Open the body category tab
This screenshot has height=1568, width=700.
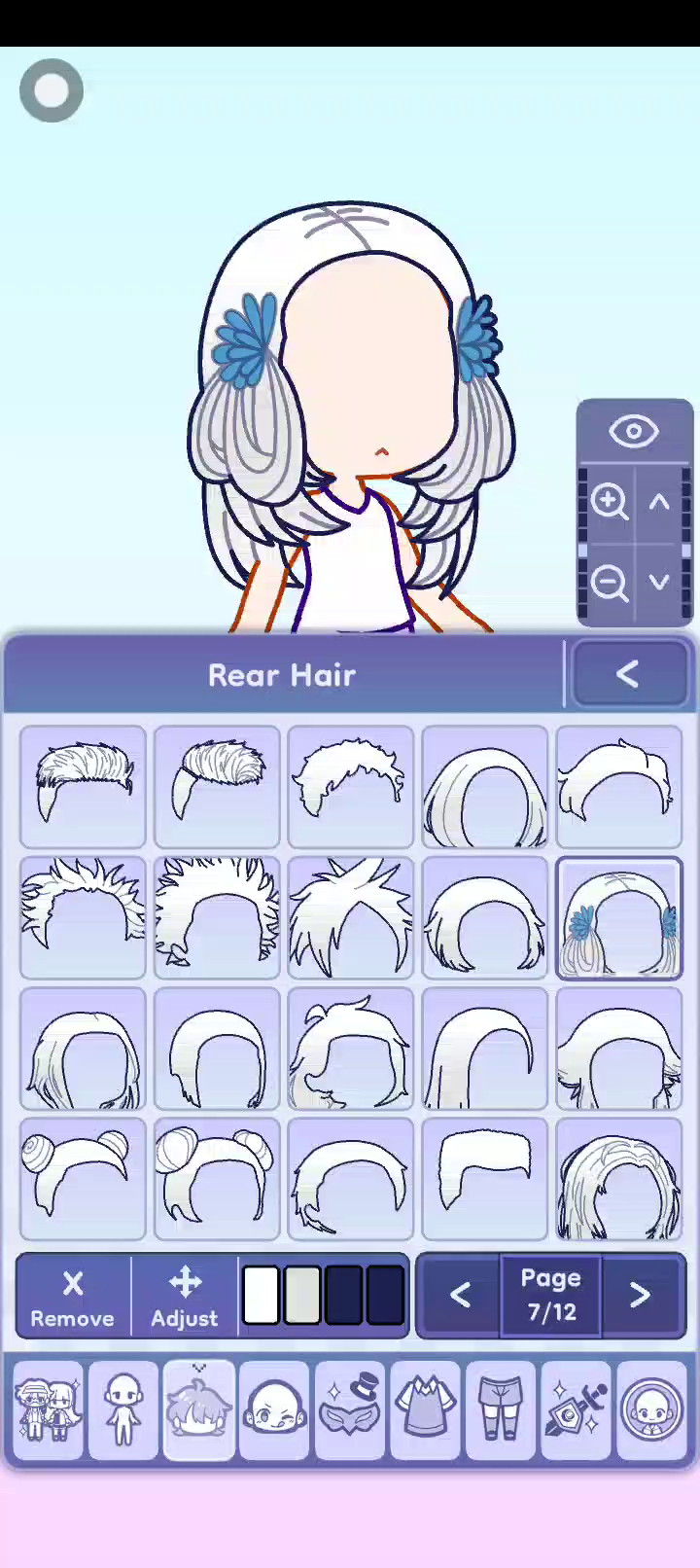(123, 1409)
